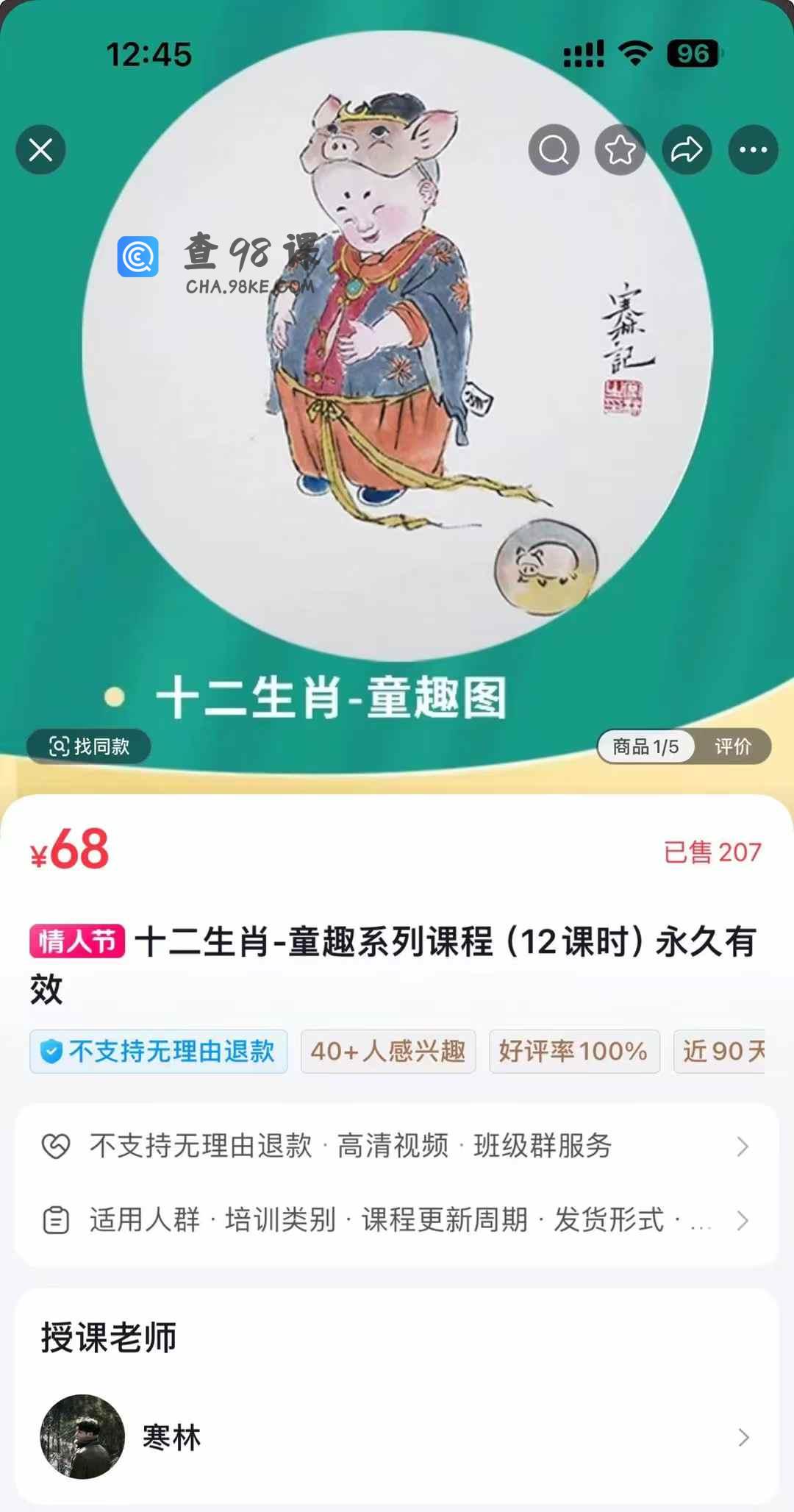Tap the 40+人感兴趣 chip
This screenshot has width=794, height=1512.
click(x=387, y=1051)
